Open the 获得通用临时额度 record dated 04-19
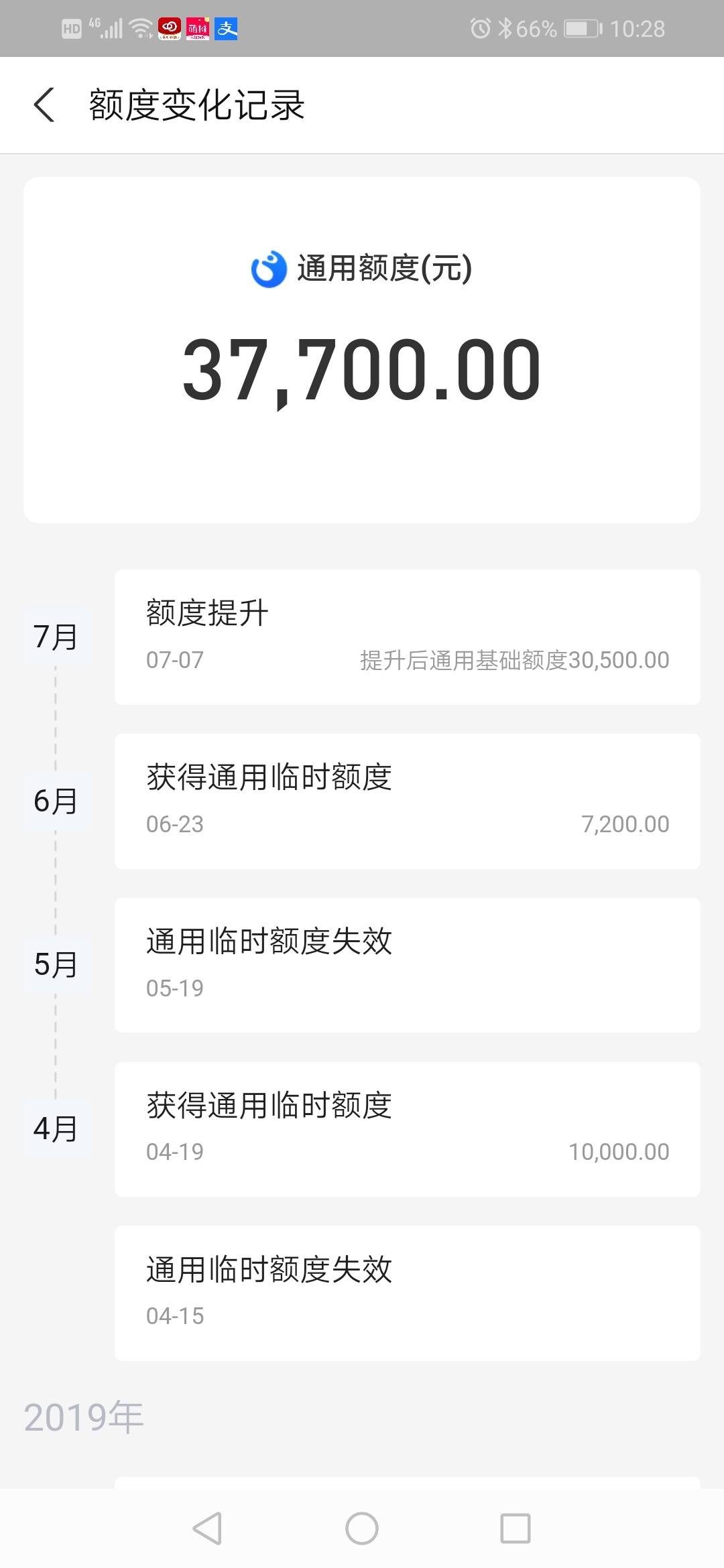This screenshot has height=1568, width=724. coord(407,1129)
